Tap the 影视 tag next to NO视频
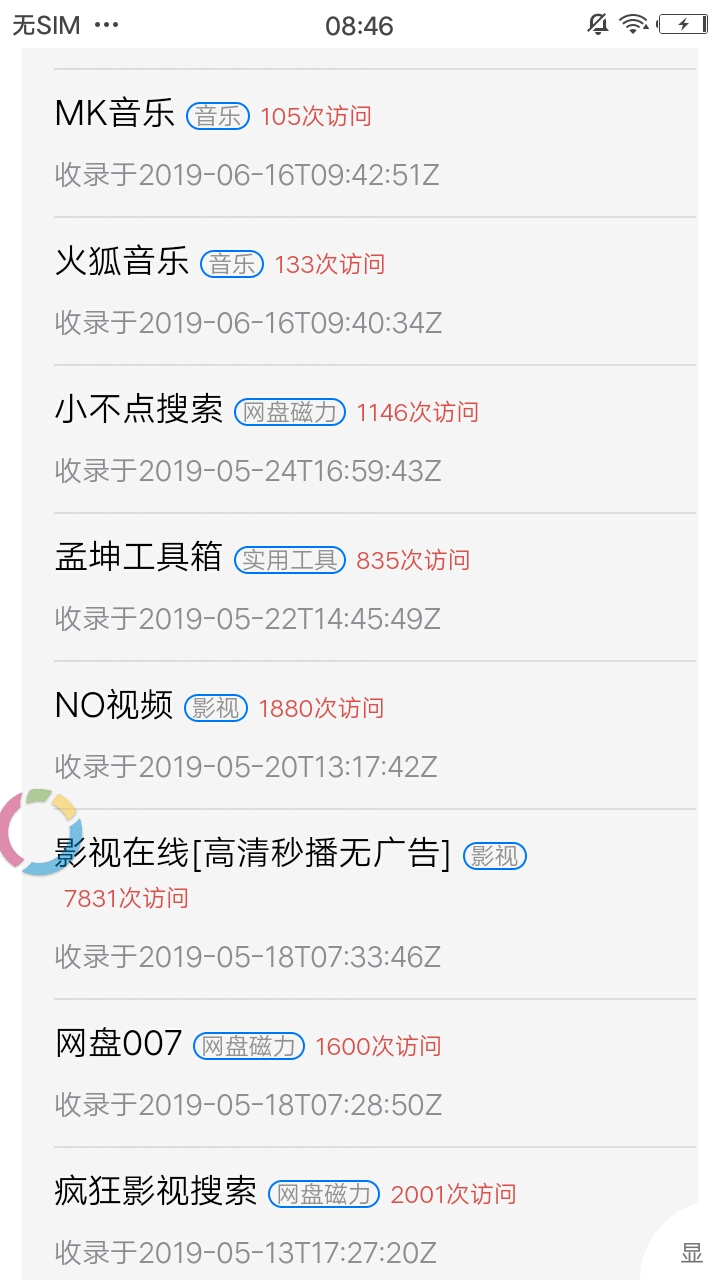This screenshot has height=1280, width=720. click(x=216, y=708)
